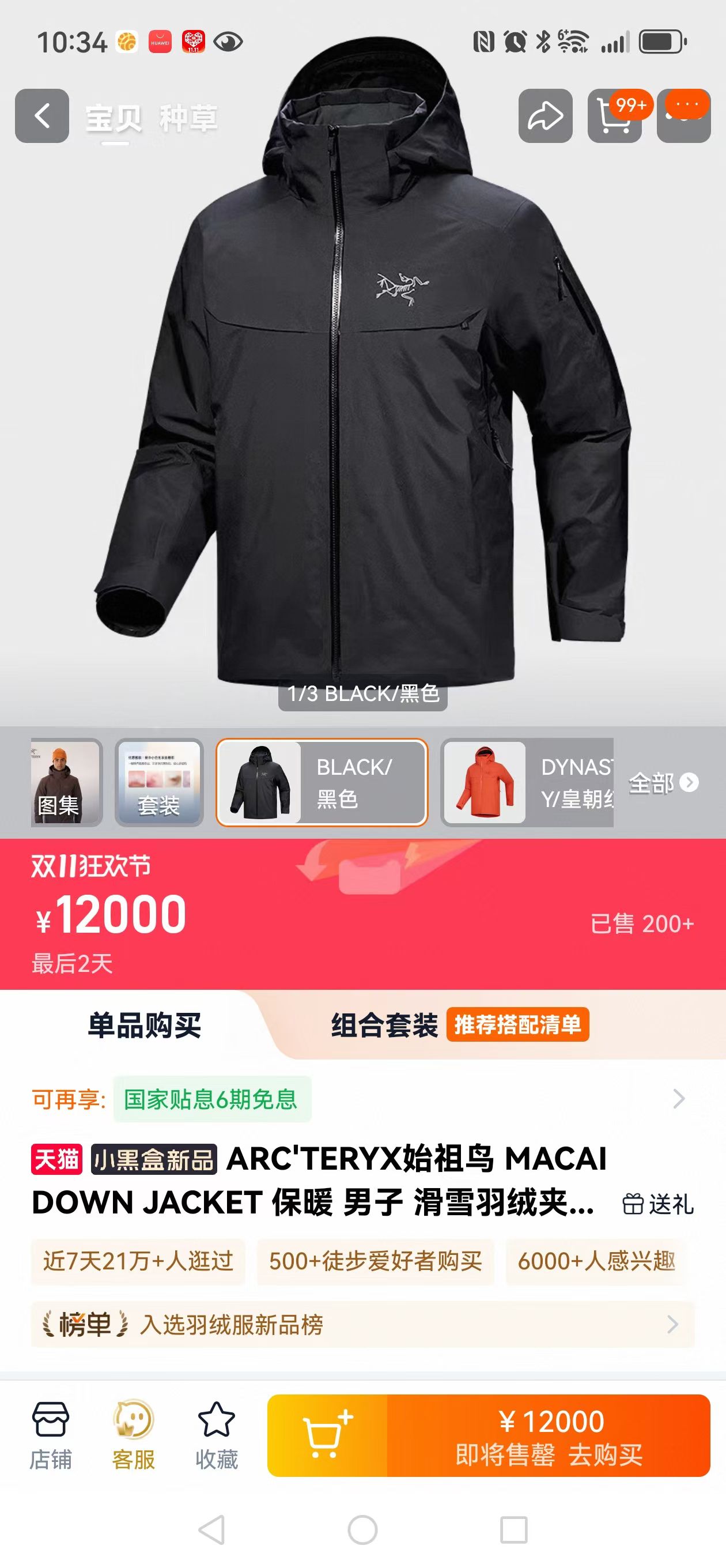
Task: Select the BLACK/黑色 color option
Action: [322, 782]
